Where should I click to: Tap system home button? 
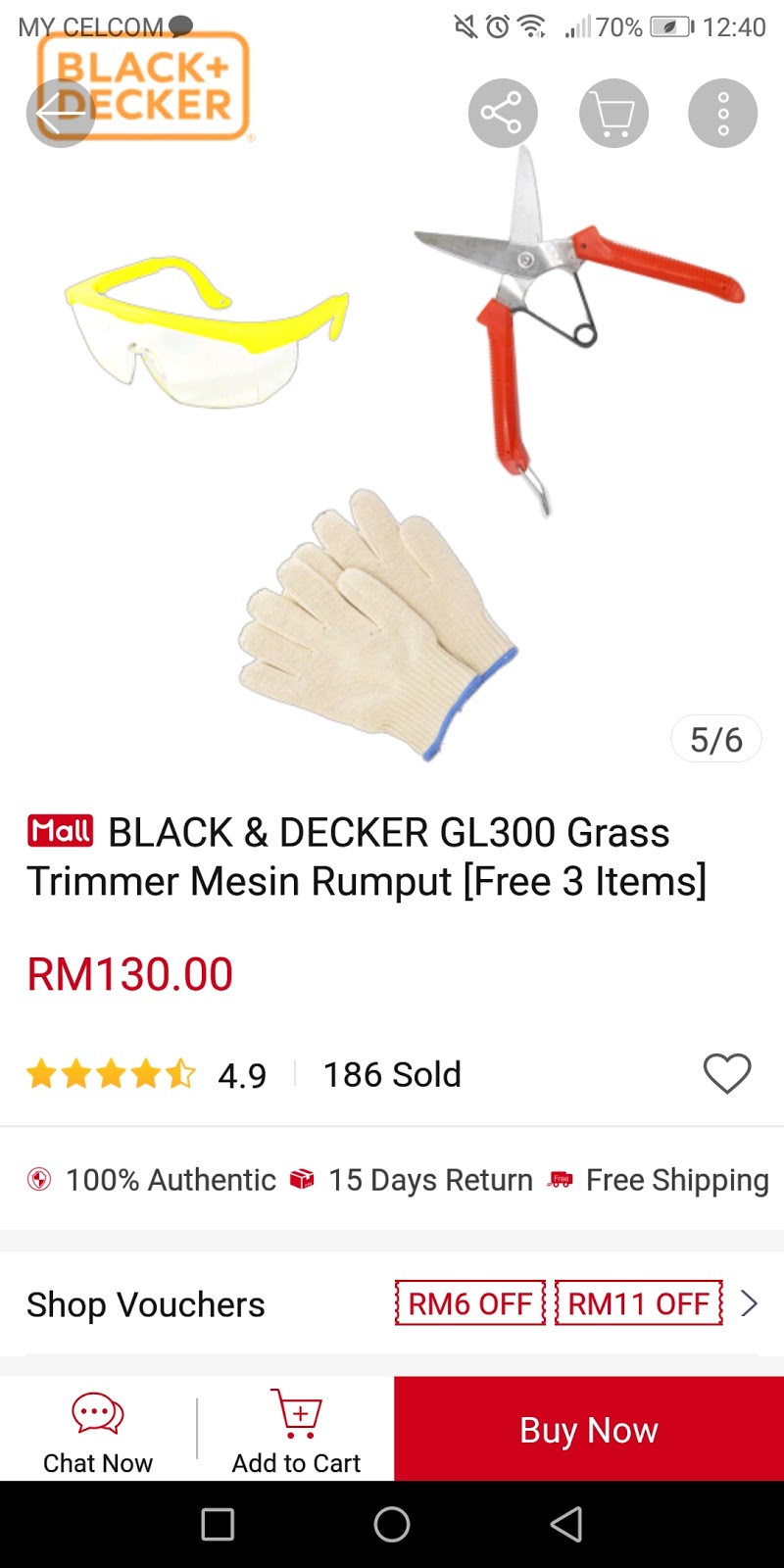[392, 1524]
